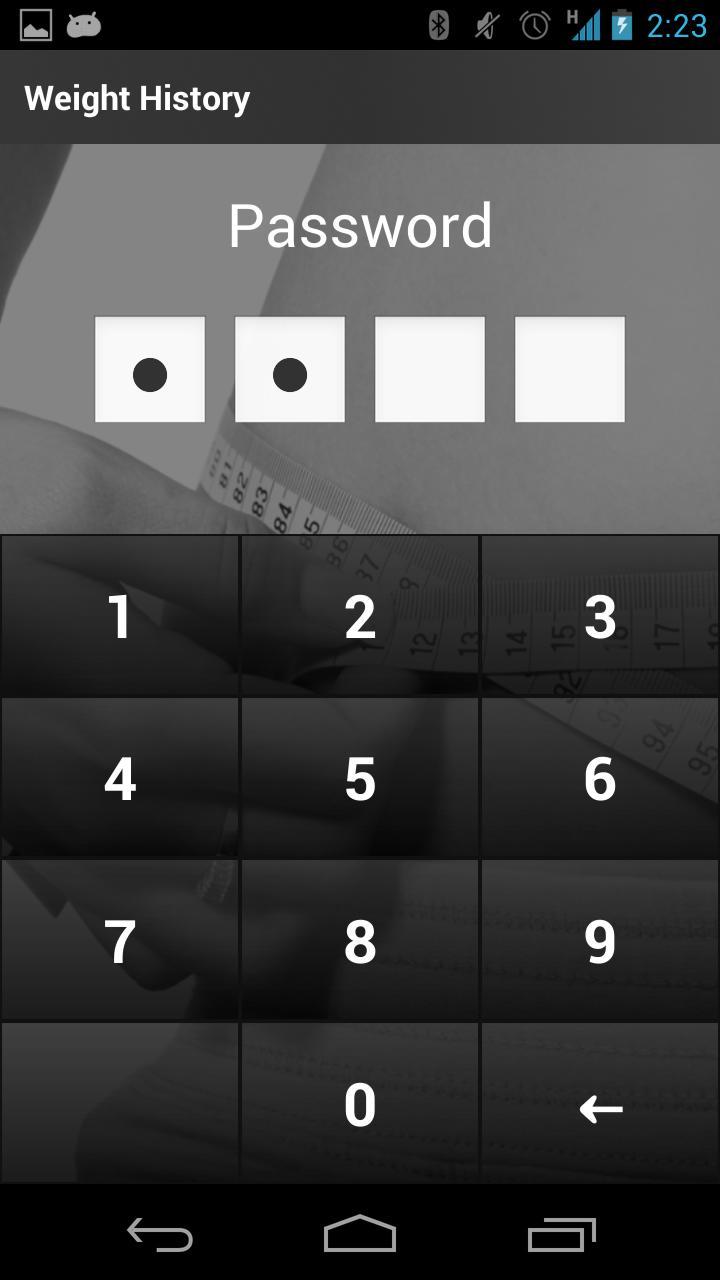Tap the number 2 key

[360, 616]
